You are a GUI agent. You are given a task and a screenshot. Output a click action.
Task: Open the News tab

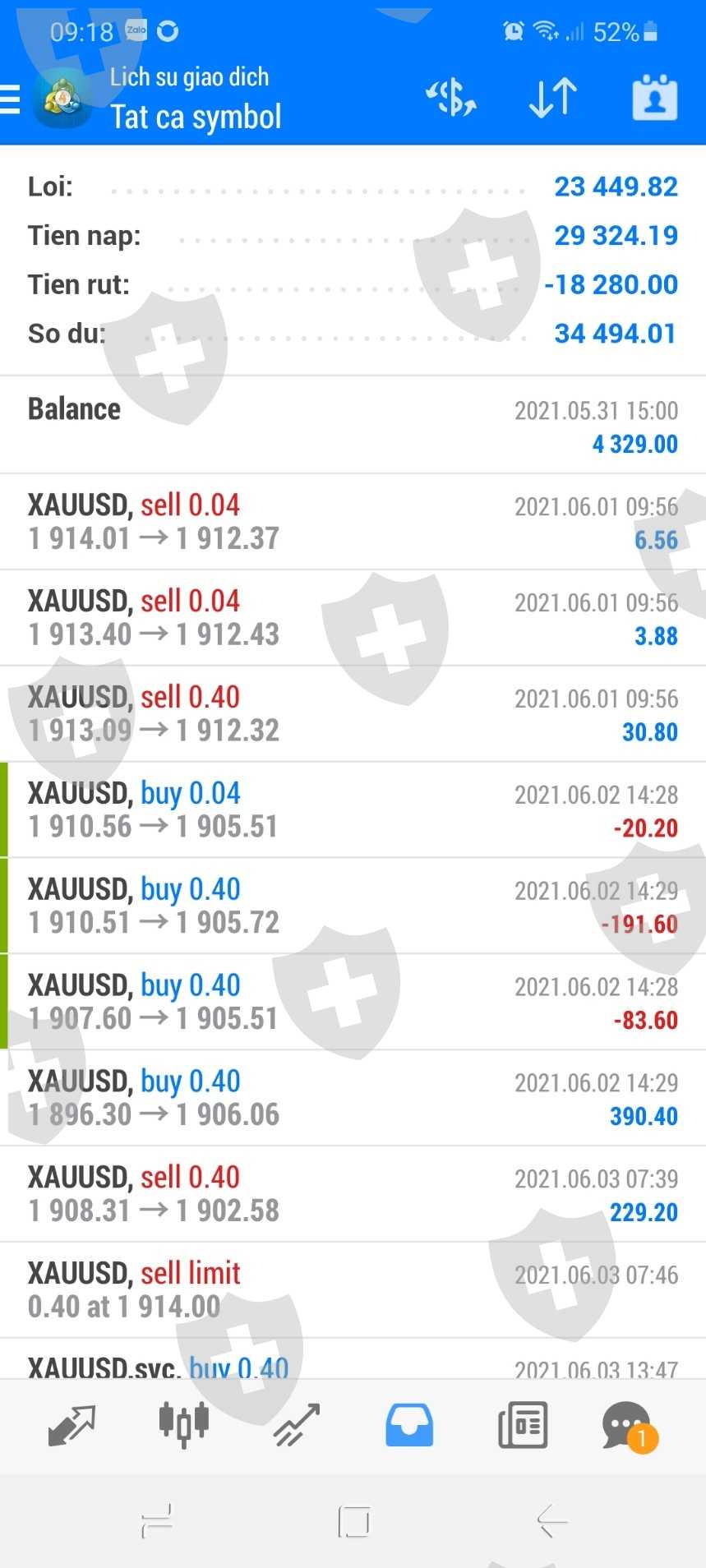pyautogui.click(x=522, y=1425)
